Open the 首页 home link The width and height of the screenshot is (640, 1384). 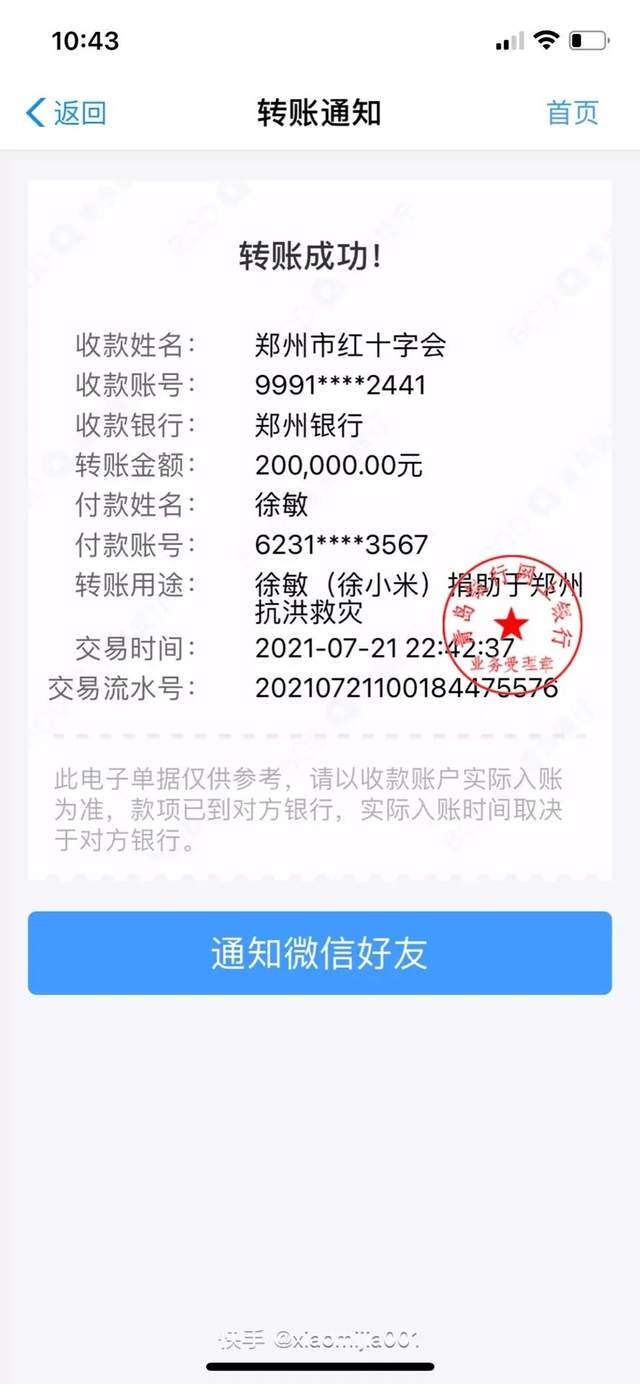pyautogui.click(x=572, y=113)
